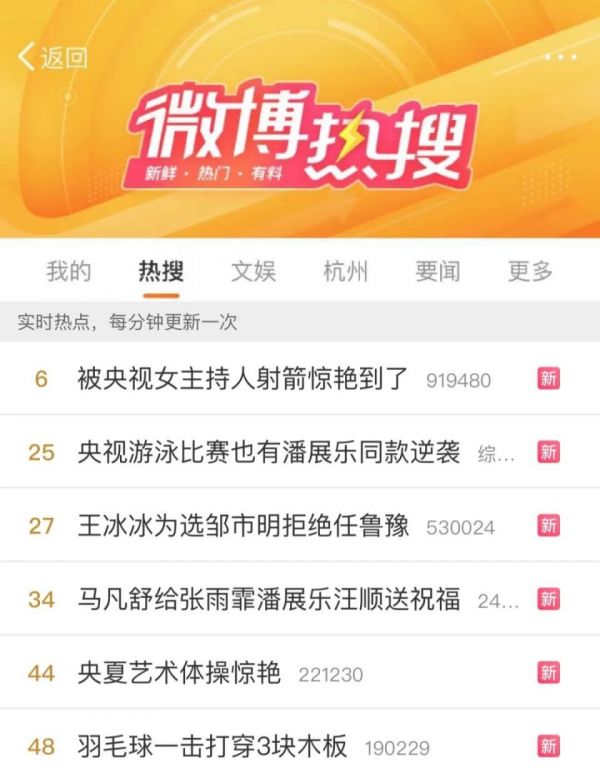Open topic 央夏艺术体操惊艳

(x=179, y=673)
